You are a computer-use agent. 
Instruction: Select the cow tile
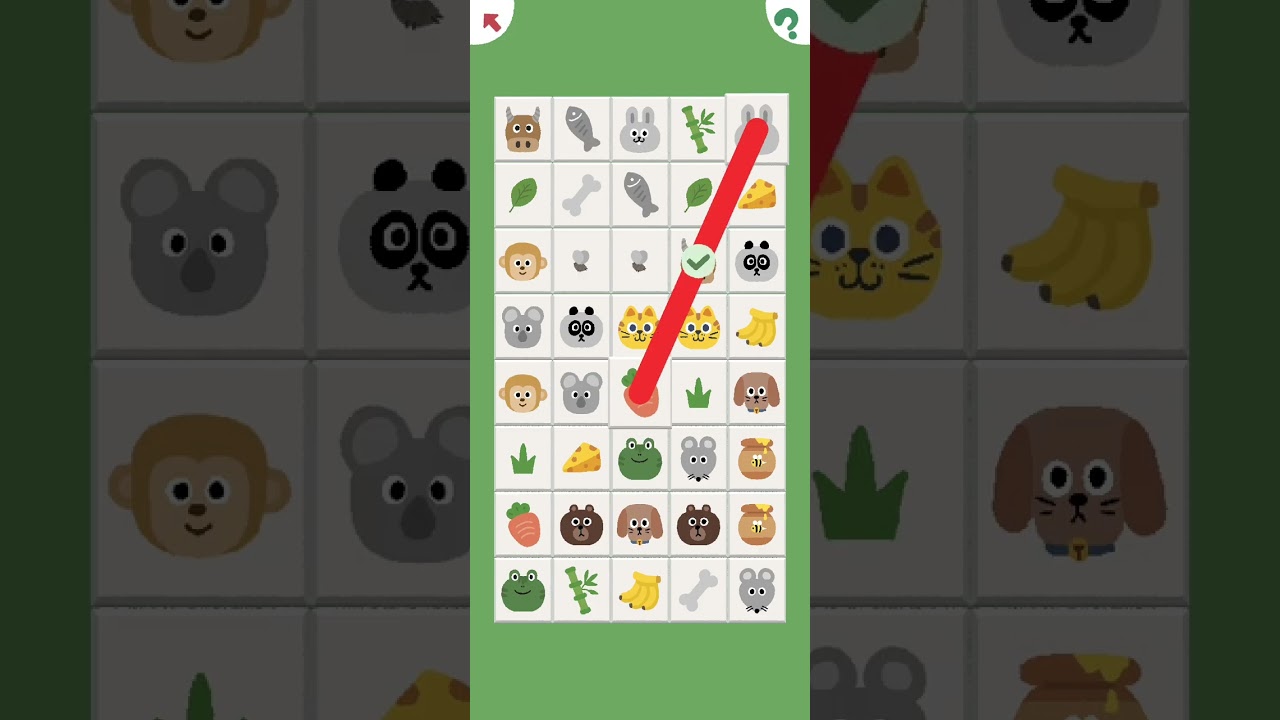click(523, 129)
